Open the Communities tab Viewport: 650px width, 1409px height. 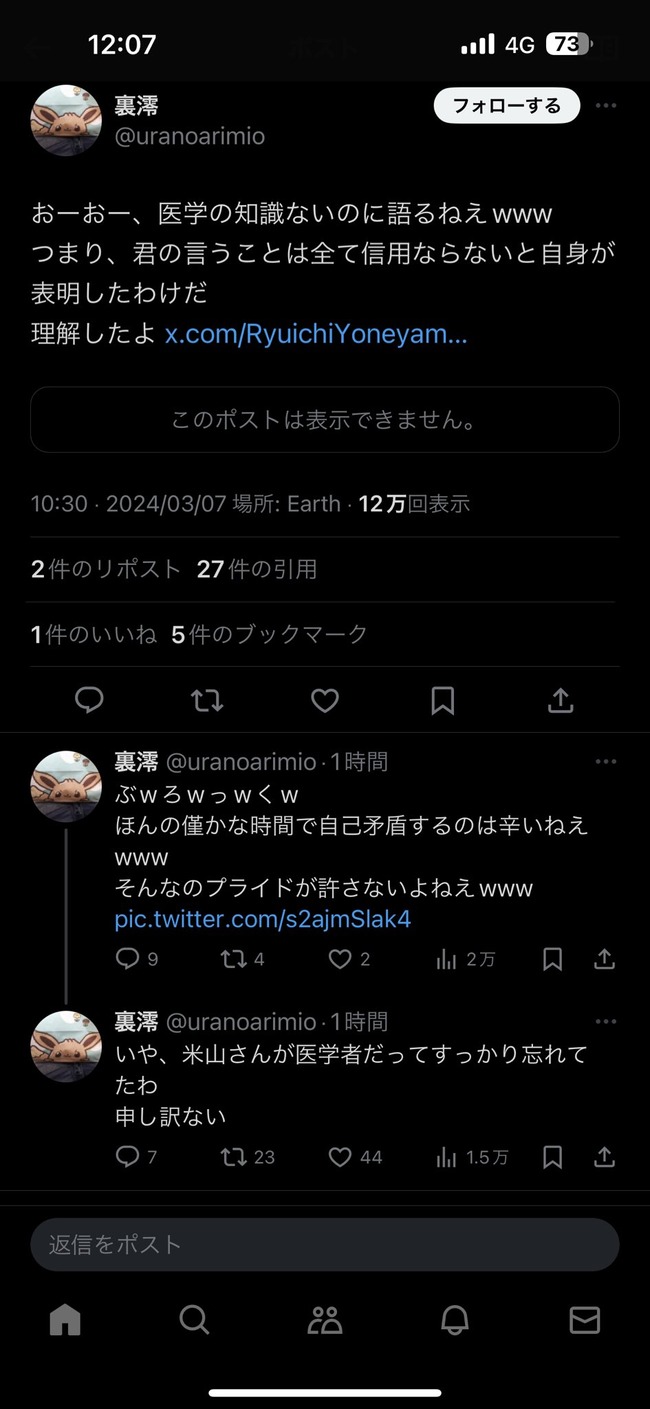pos(325,1320)
